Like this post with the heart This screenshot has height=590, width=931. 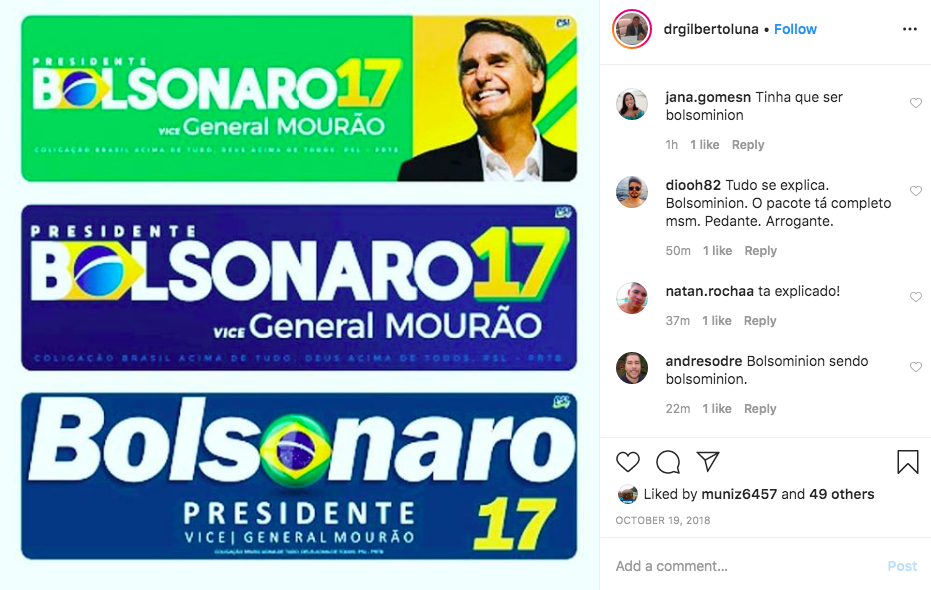click(628, 461)
